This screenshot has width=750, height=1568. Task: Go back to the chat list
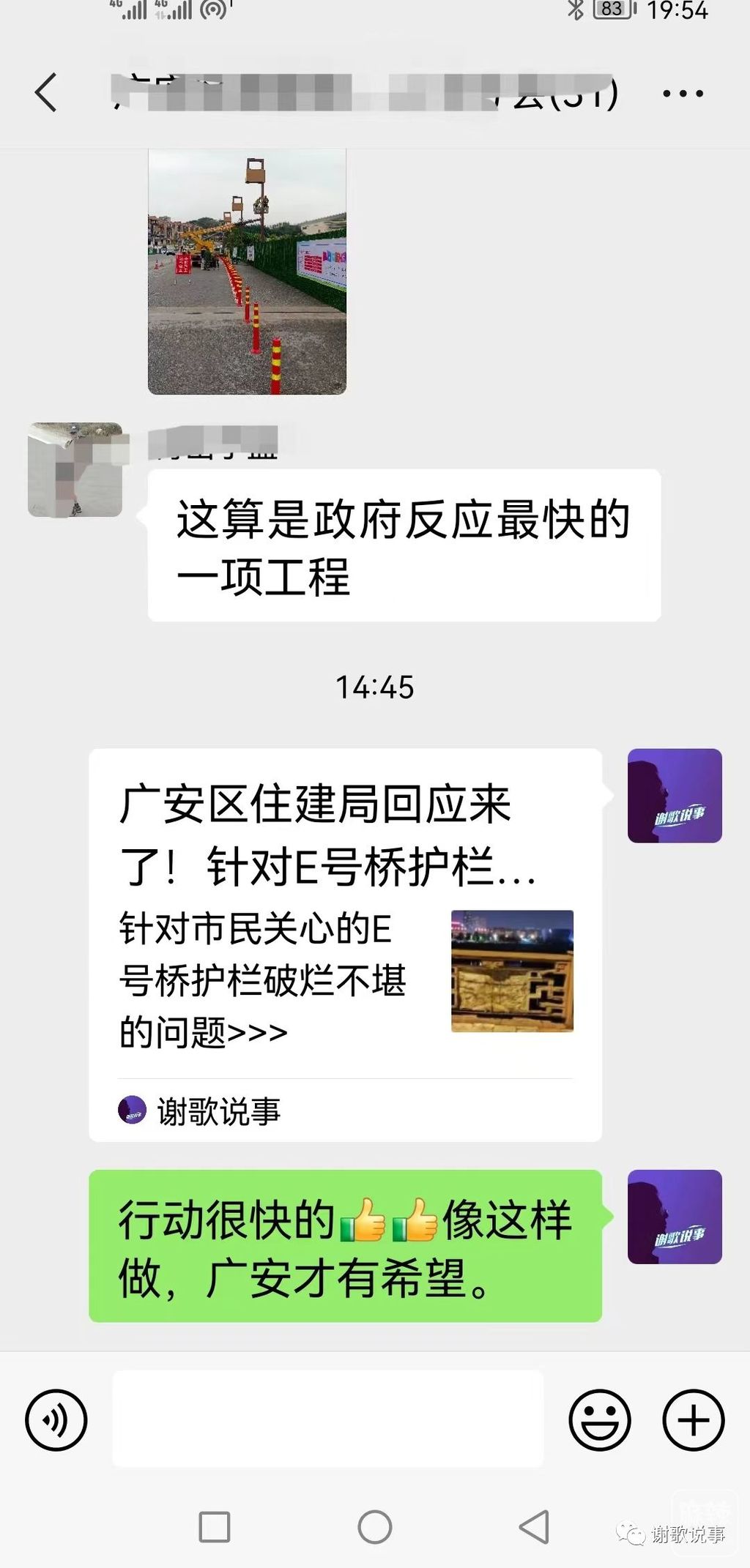tap(45, 93)
